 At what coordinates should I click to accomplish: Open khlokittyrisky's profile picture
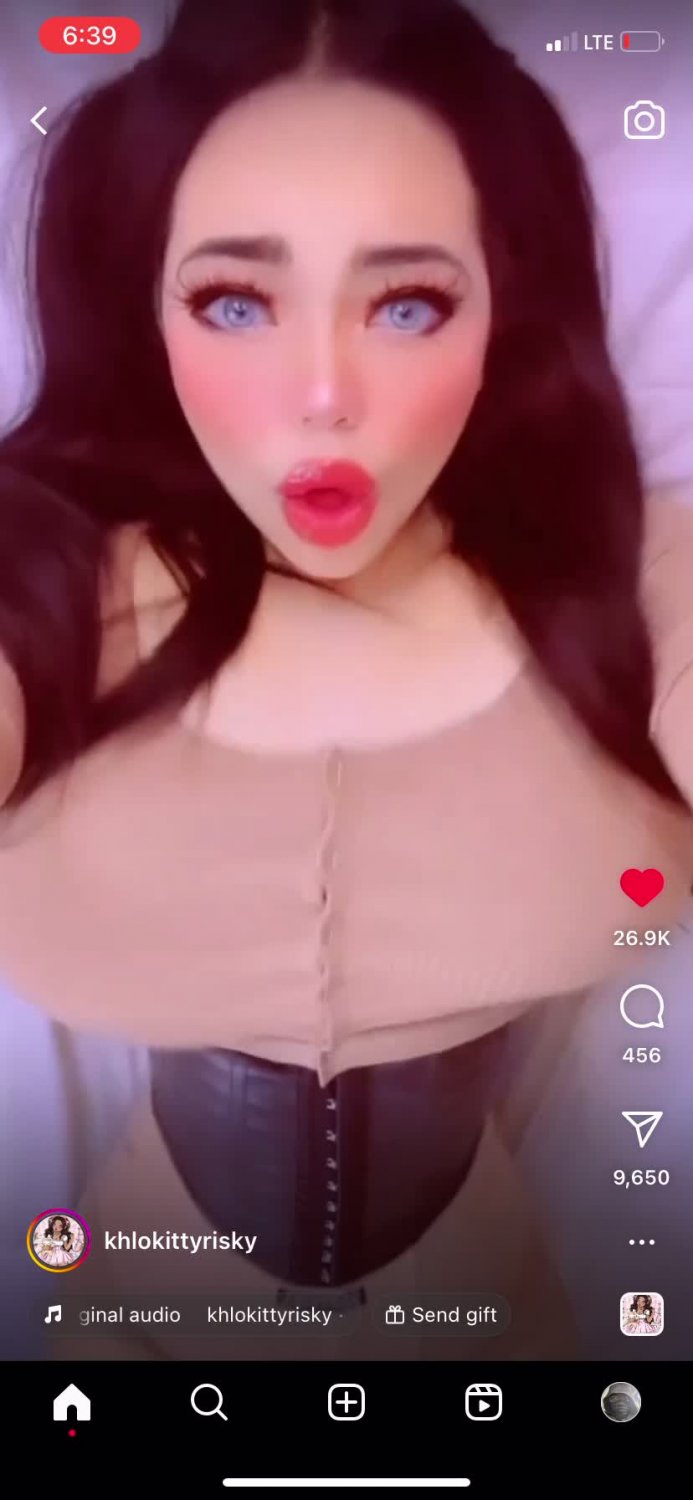tap(59, 1241)
